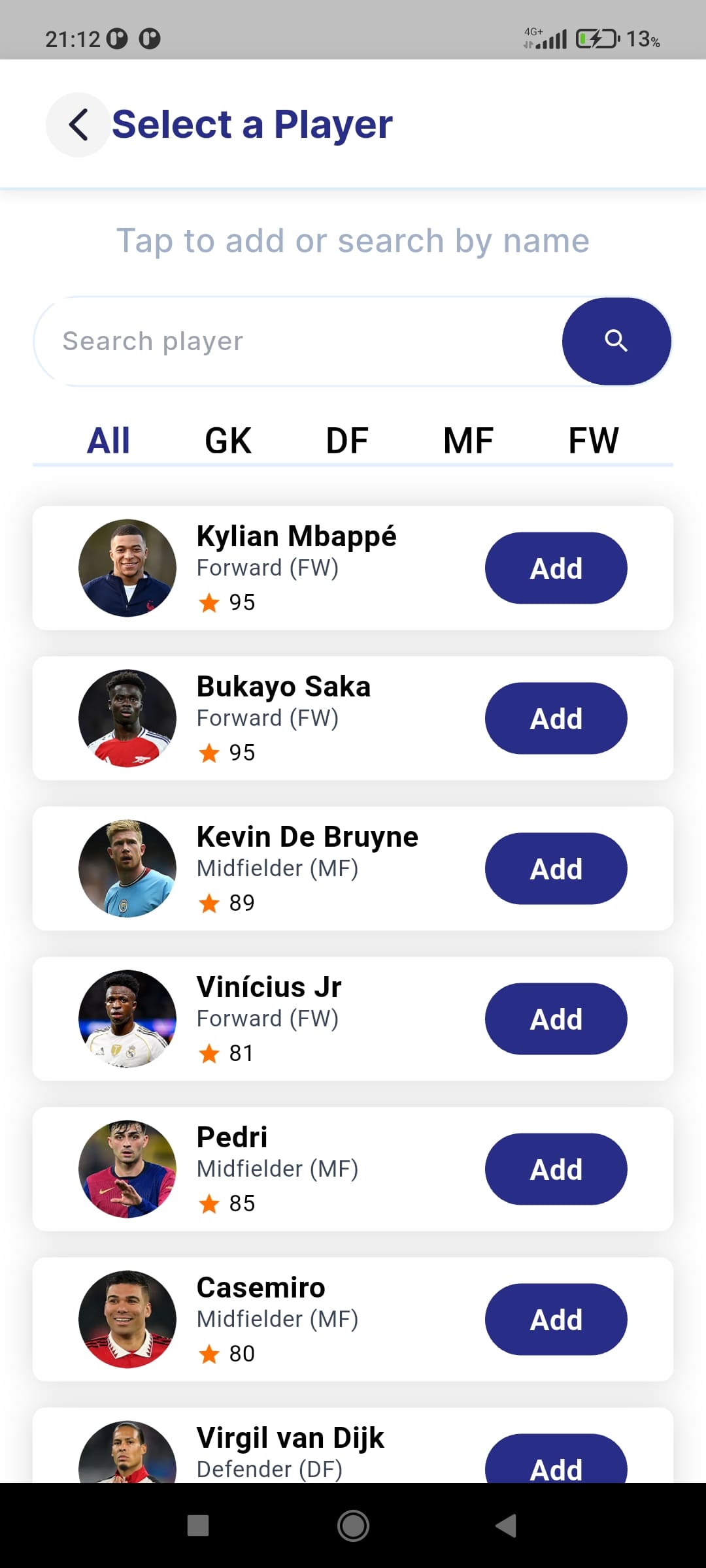This screenshot has width=706, height=1568.
Task: Switch to the GK position filter
Action: (227, 439)
